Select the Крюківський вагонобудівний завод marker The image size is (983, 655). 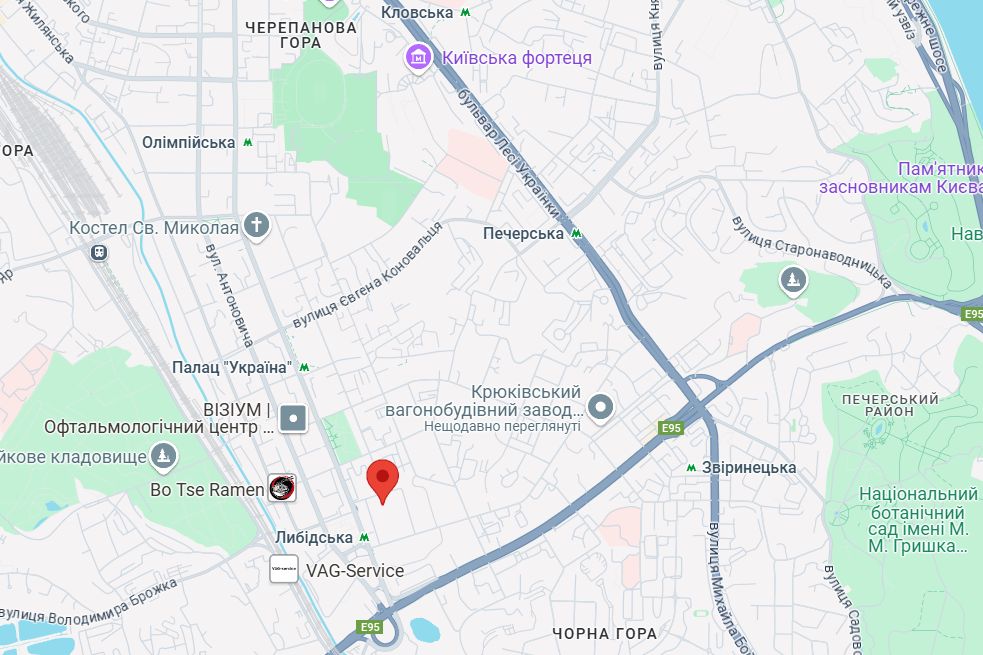(x=600, y=407)
